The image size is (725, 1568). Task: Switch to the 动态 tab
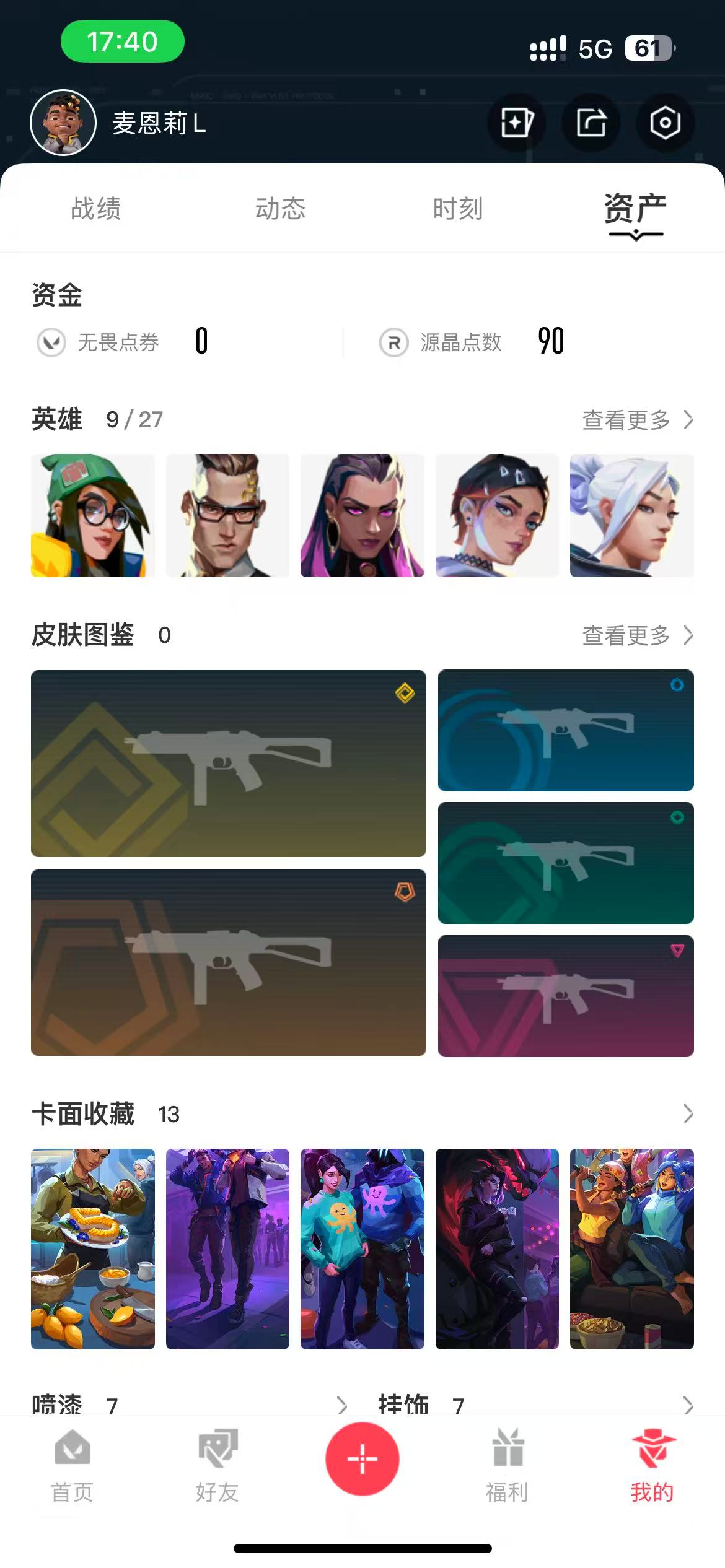pyautogui.click(x=280, y=209)
